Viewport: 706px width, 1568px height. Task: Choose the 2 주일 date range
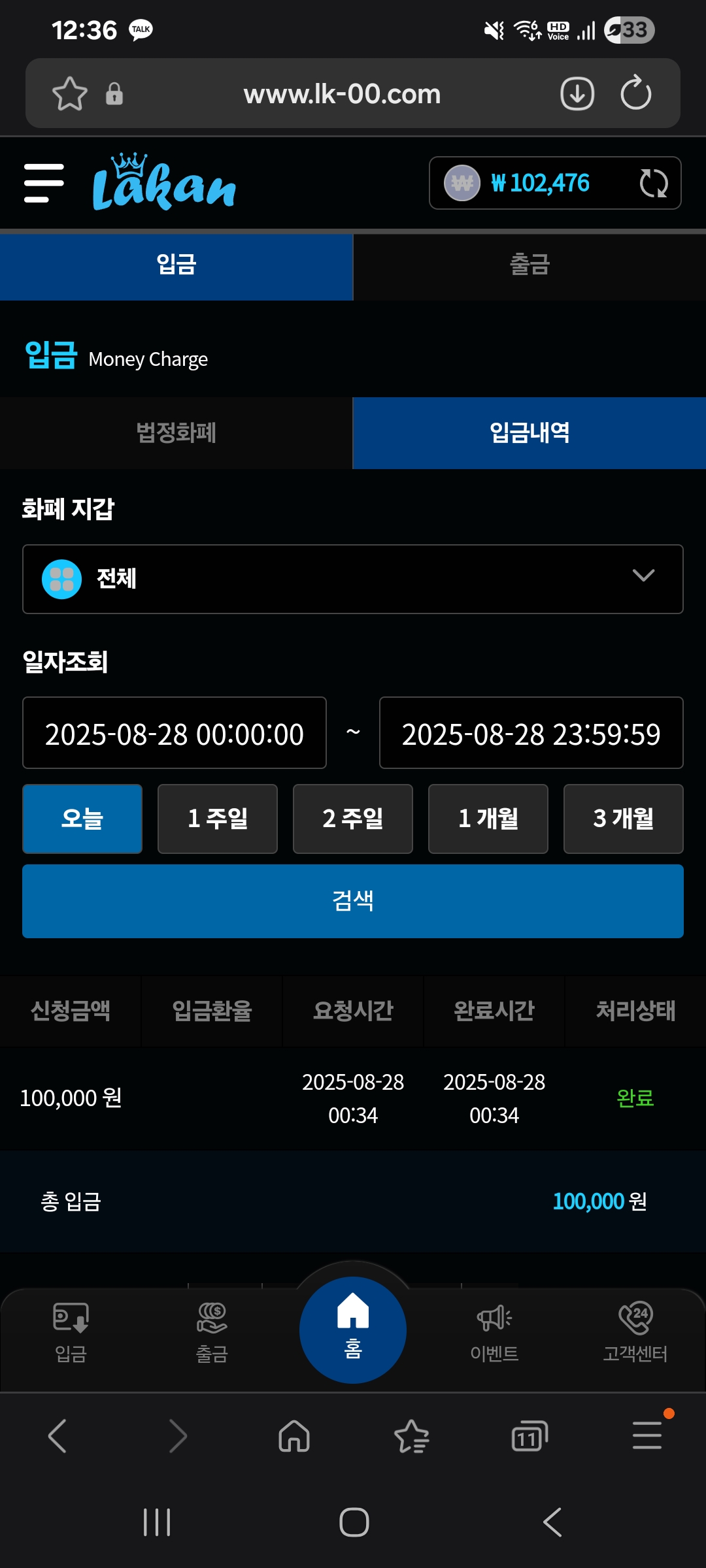[x=353, y=819]
